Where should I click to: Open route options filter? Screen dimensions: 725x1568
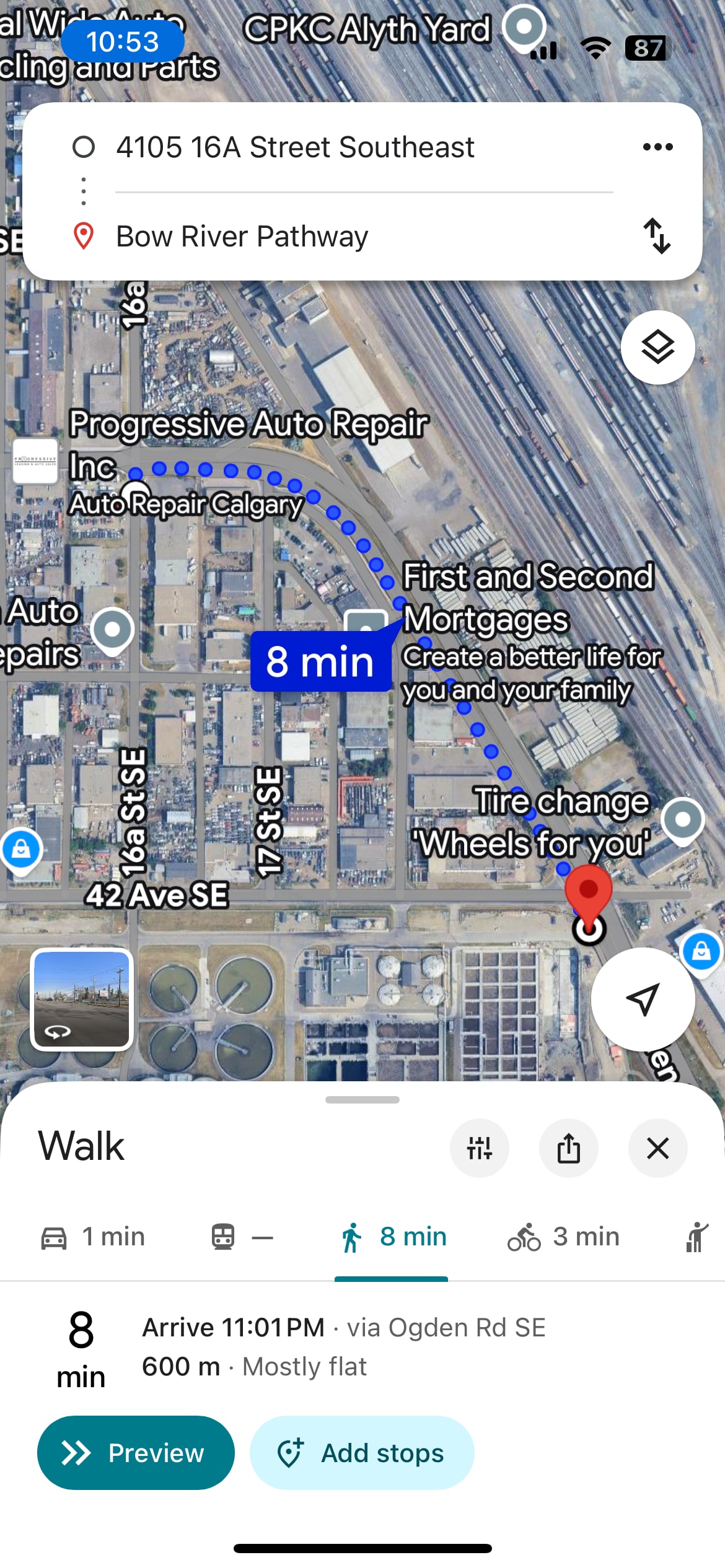coord(479,1148)
